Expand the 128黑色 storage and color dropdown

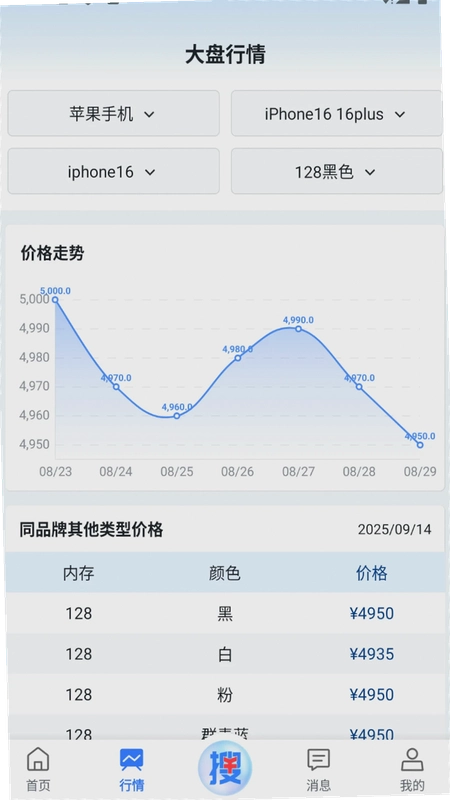(336, 171)
